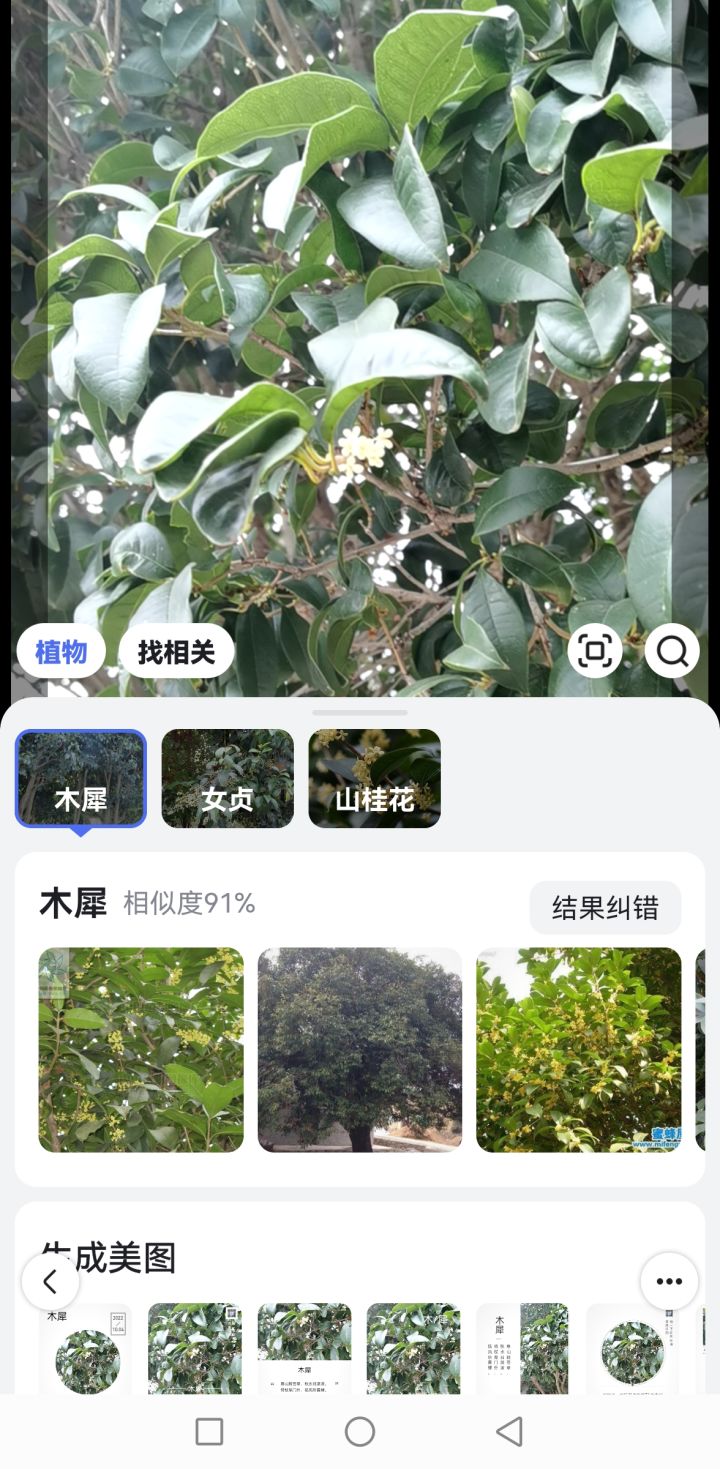Open the crop-region scan tool icon

pos(594,650)
